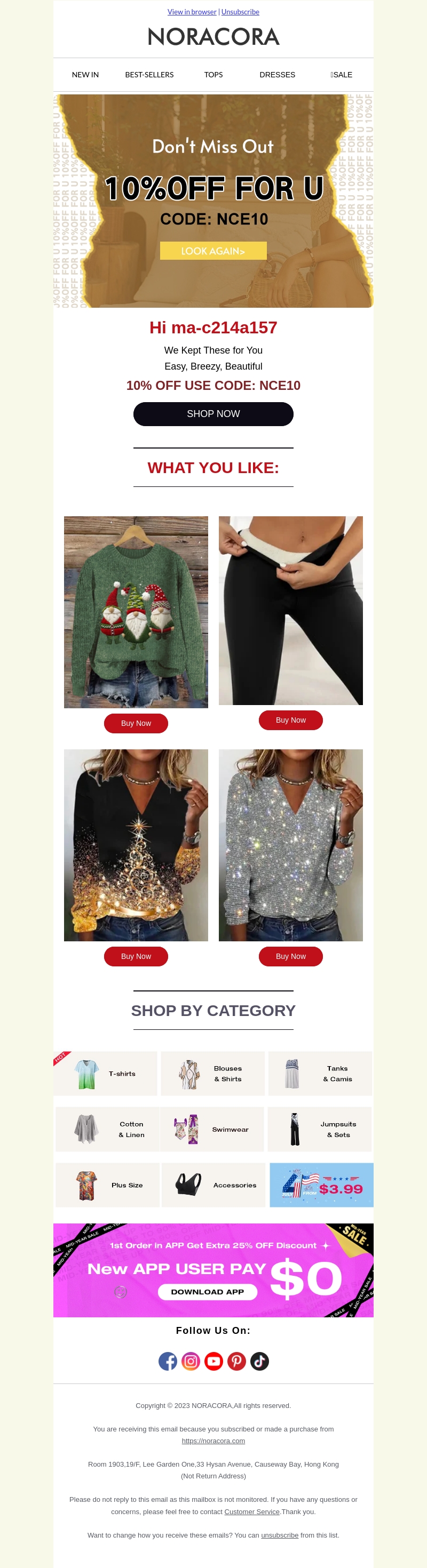This screenshot has height=1568, width=427.
Task: Visit the Facebook page
Action: pos(168,1361)
